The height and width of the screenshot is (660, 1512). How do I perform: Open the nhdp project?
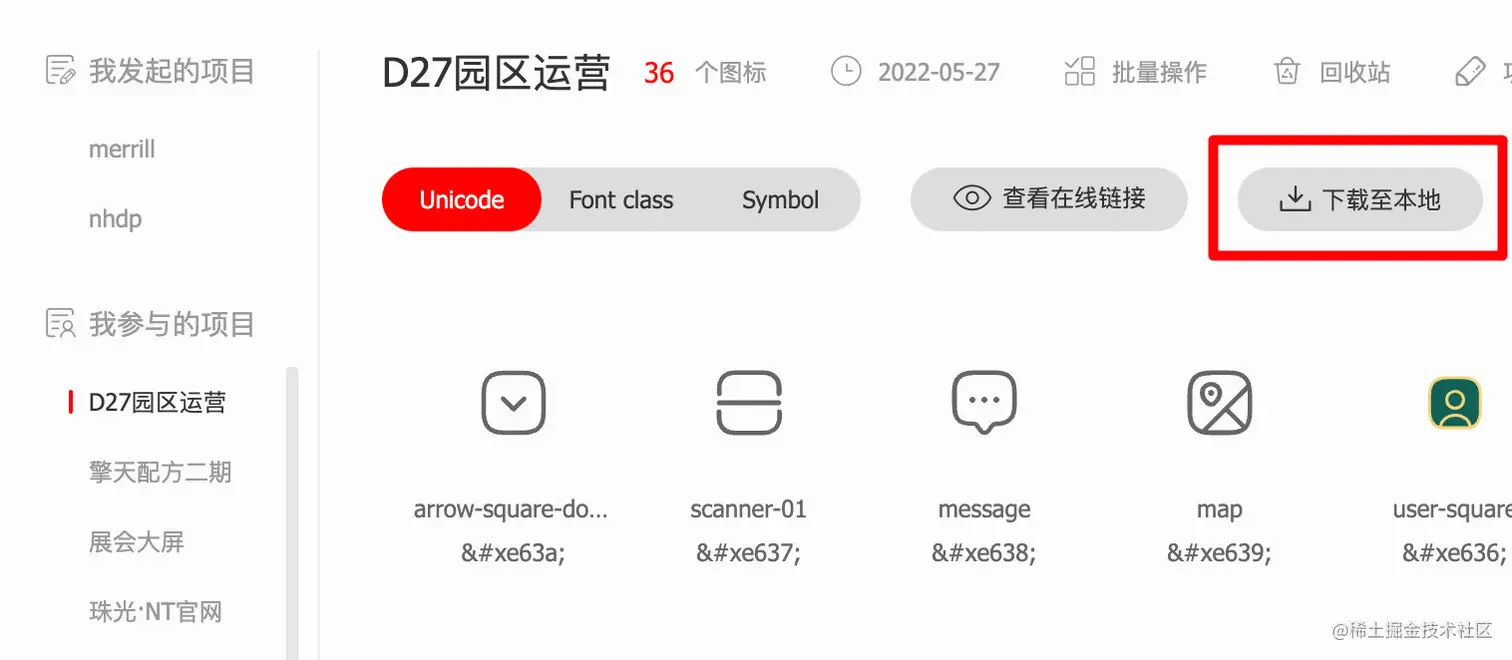(x=115, y=219)
